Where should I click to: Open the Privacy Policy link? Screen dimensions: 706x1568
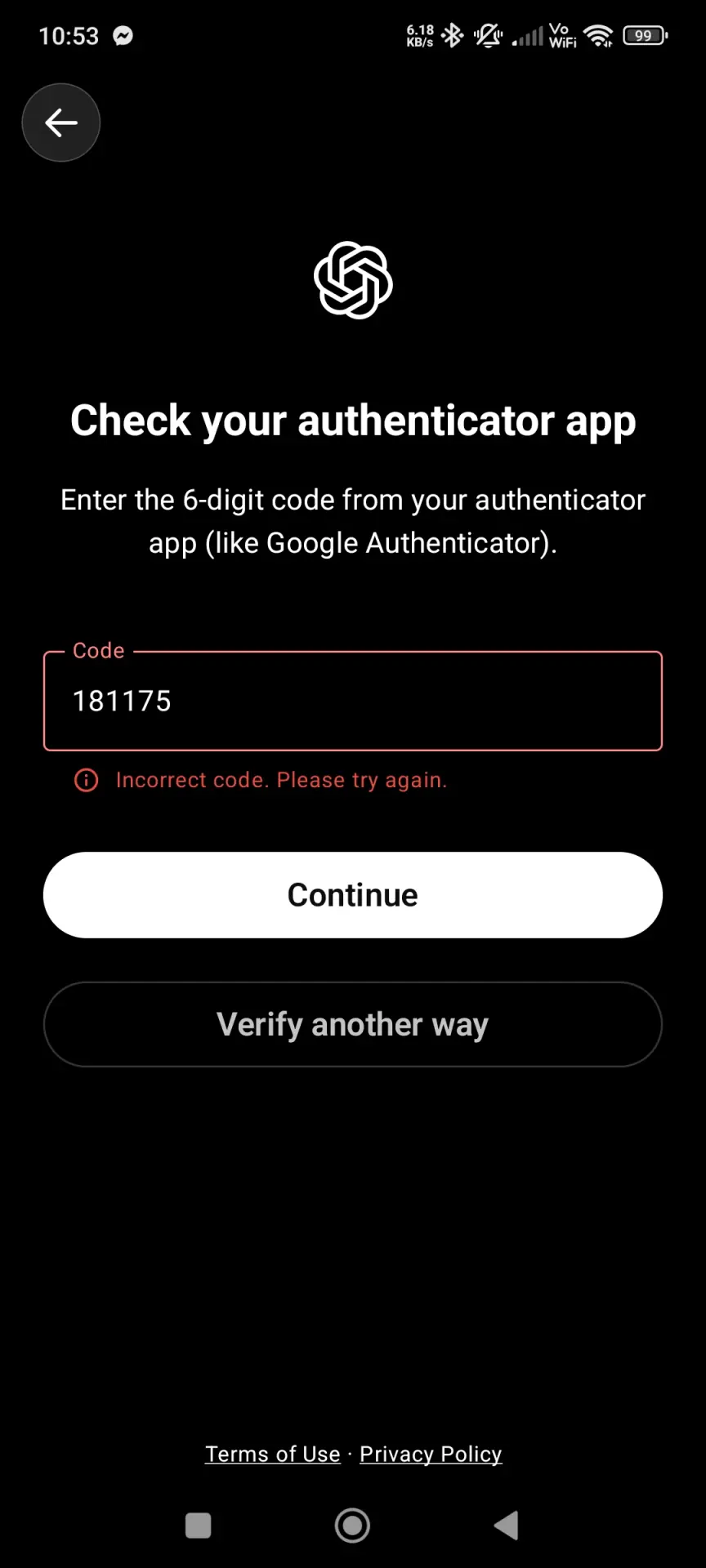(431, 1454)
